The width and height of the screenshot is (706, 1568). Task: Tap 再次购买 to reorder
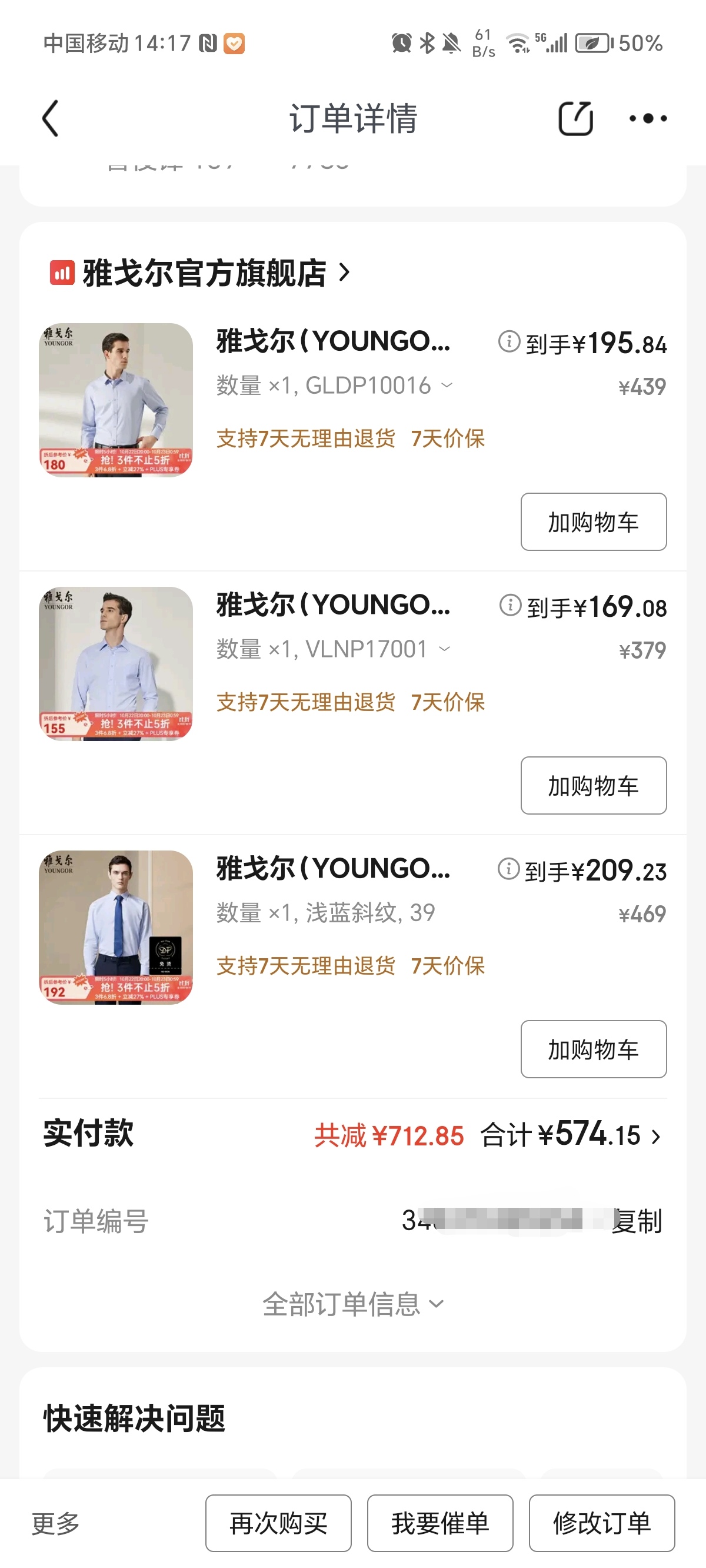click(x=278, y=1523)
